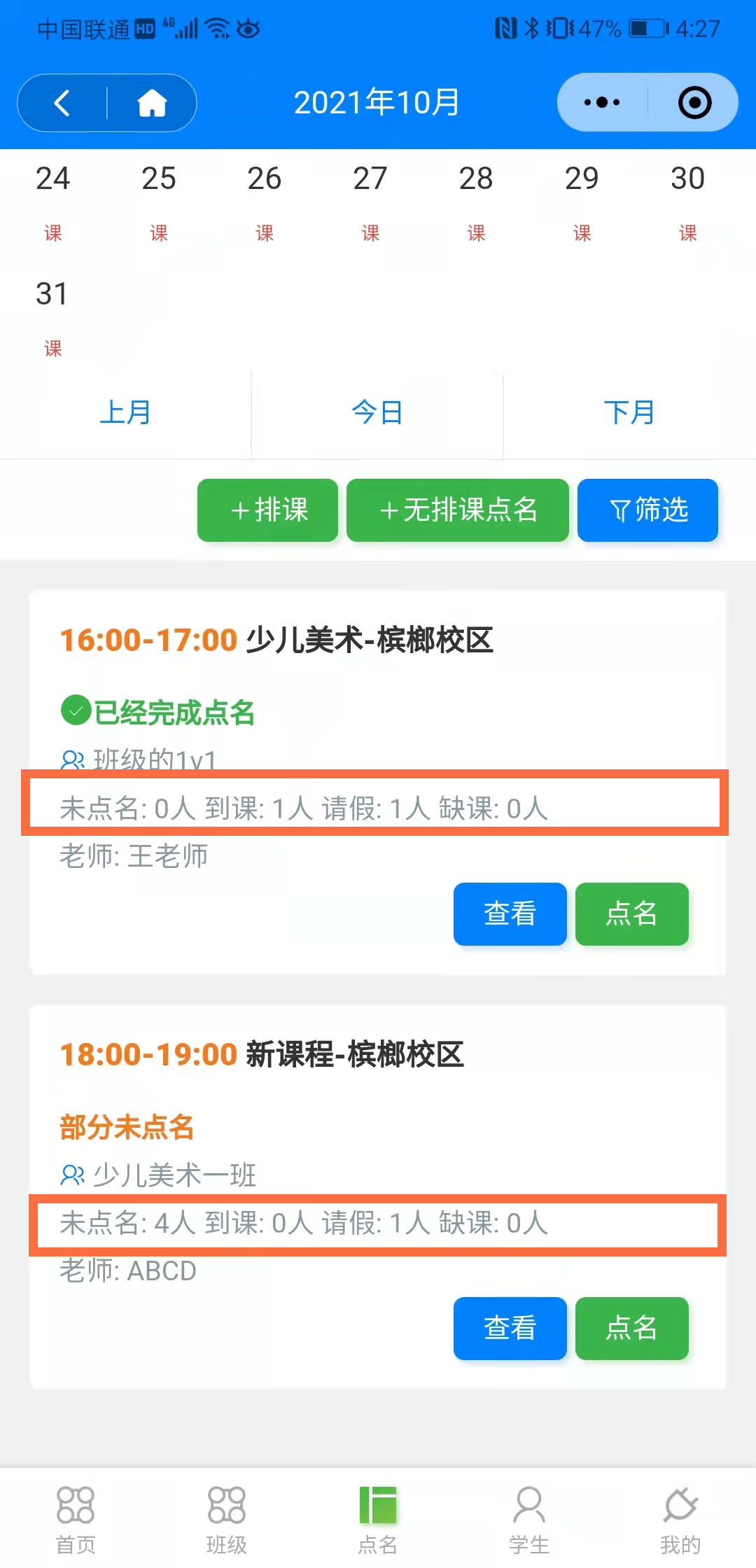The height and width of the screenshot is (1568, 756).
Task: Tap the home icon in header
Action: 152,103
